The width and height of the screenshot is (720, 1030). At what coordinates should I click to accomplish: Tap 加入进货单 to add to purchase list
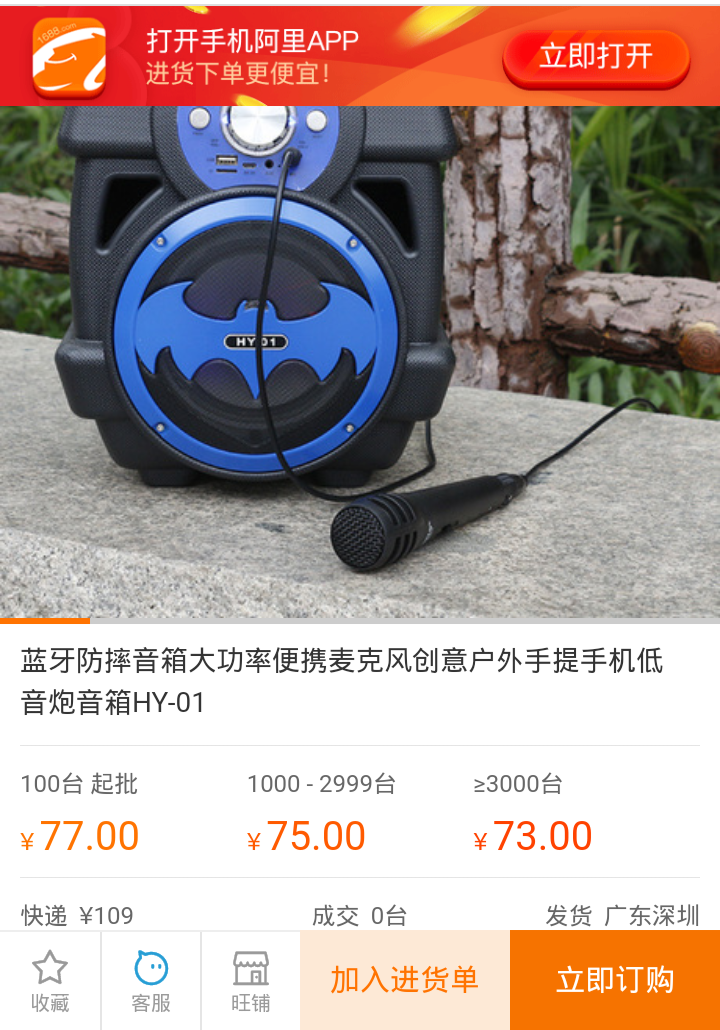(x=405, y=980)
